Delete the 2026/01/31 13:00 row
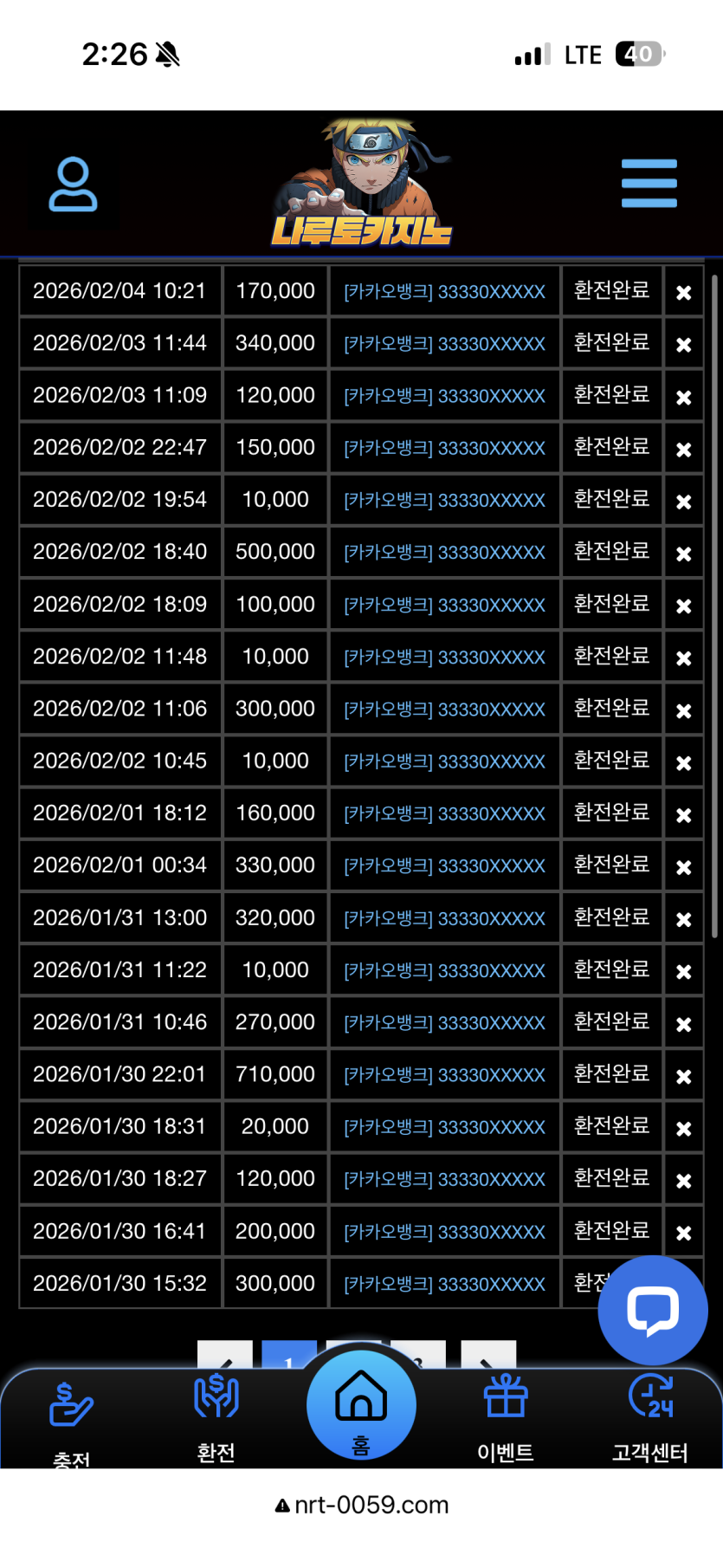This screenshot has height=1568, width=723. [x=683, y=919]
